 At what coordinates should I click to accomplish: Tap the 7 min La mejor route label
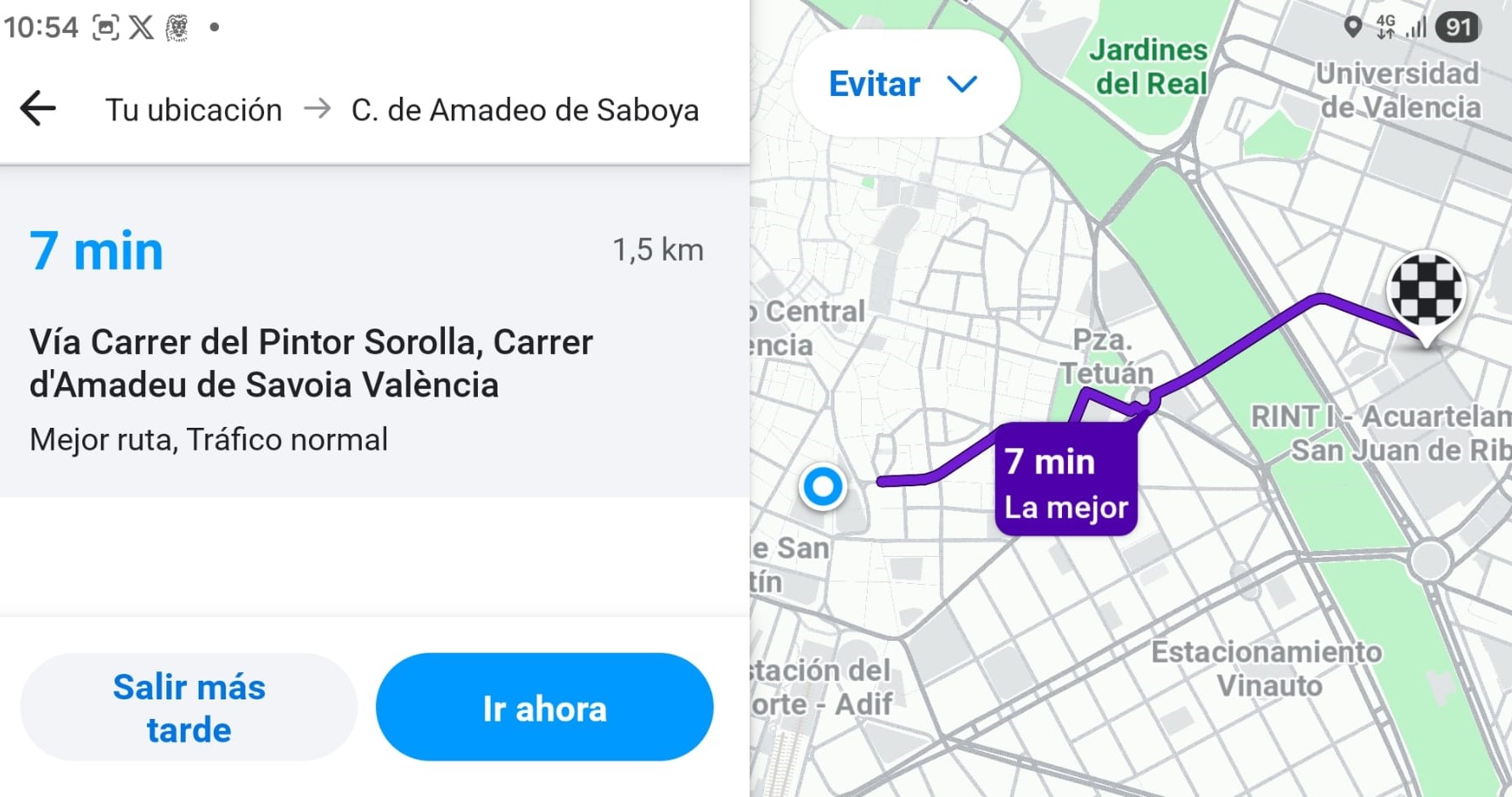1065,483
